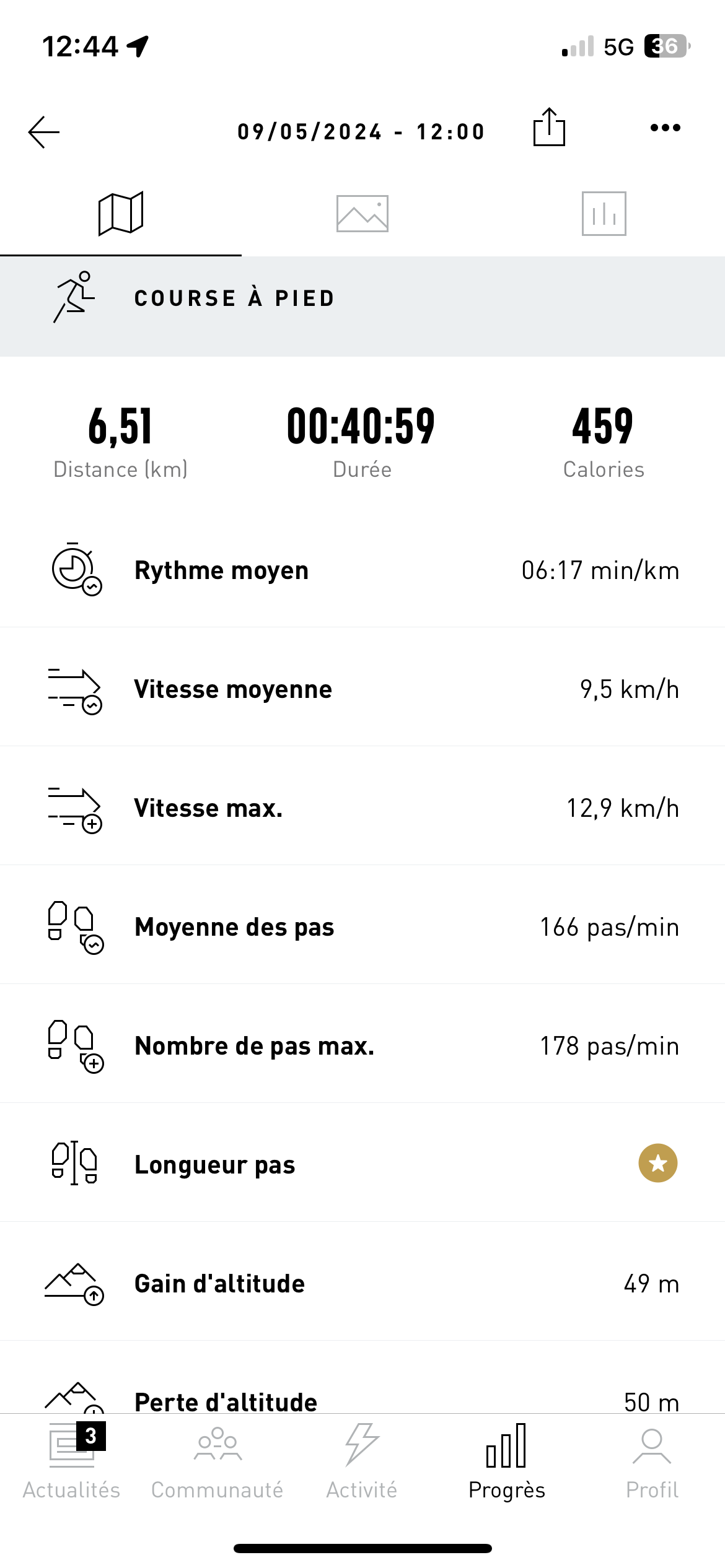Share this running activity
This screenshot has width=725, height=1568.
549,127
